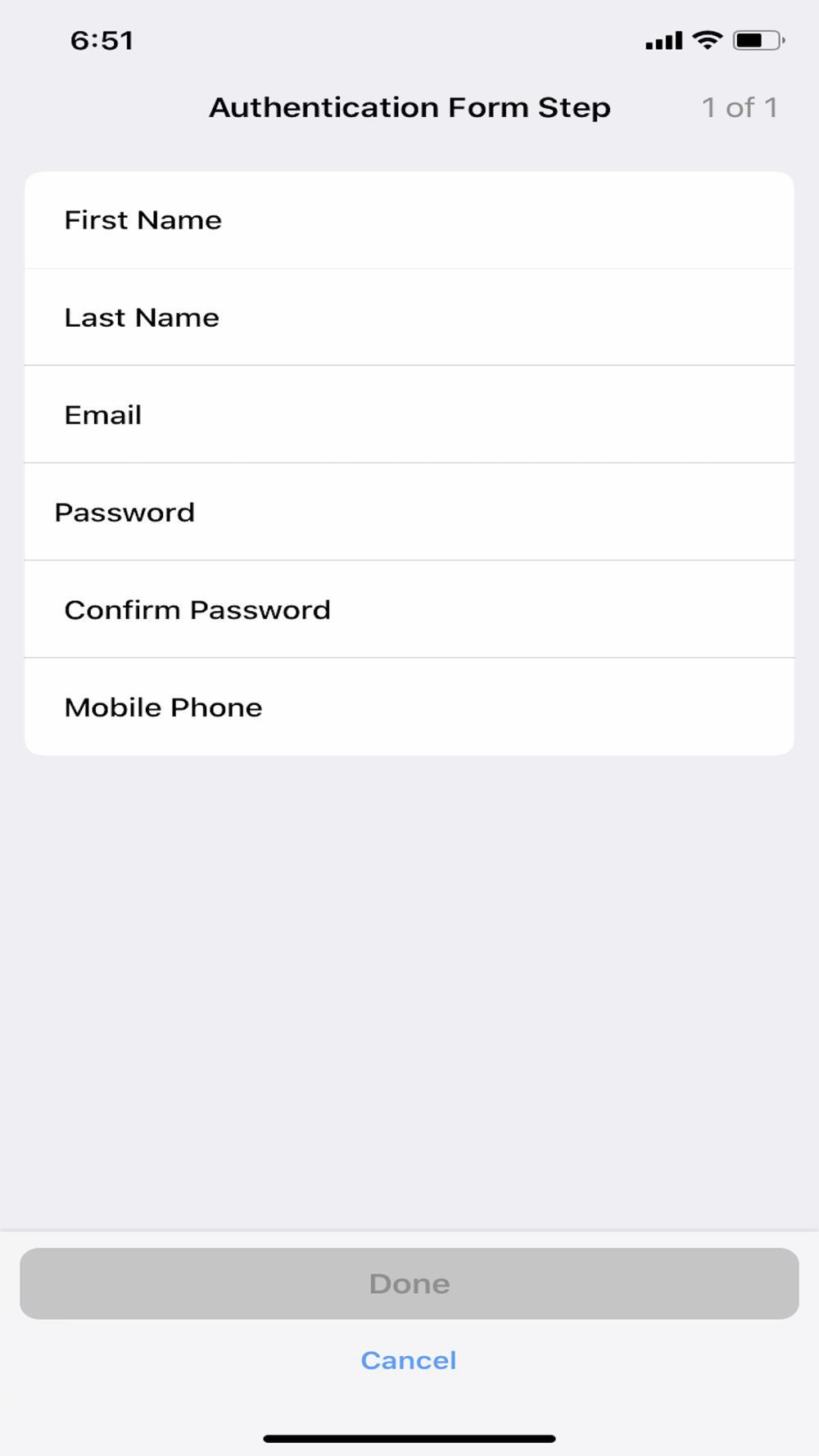The height and width of the screenshot is (1456, 819).
Task: Select the Confirm Password field
Action: pos(409,610)
